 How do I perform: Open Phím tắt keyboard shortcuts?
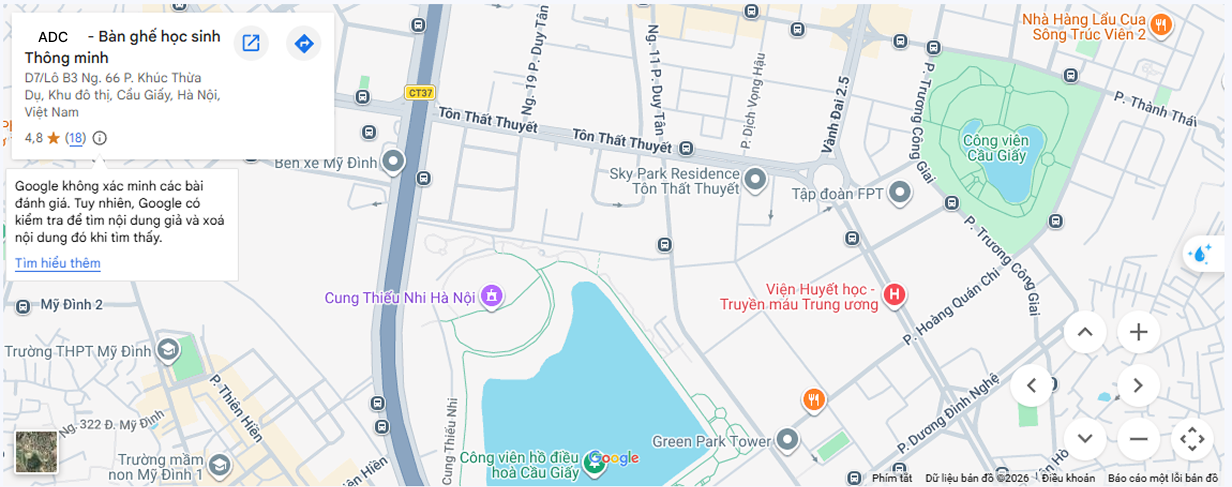tap(892, 478)
